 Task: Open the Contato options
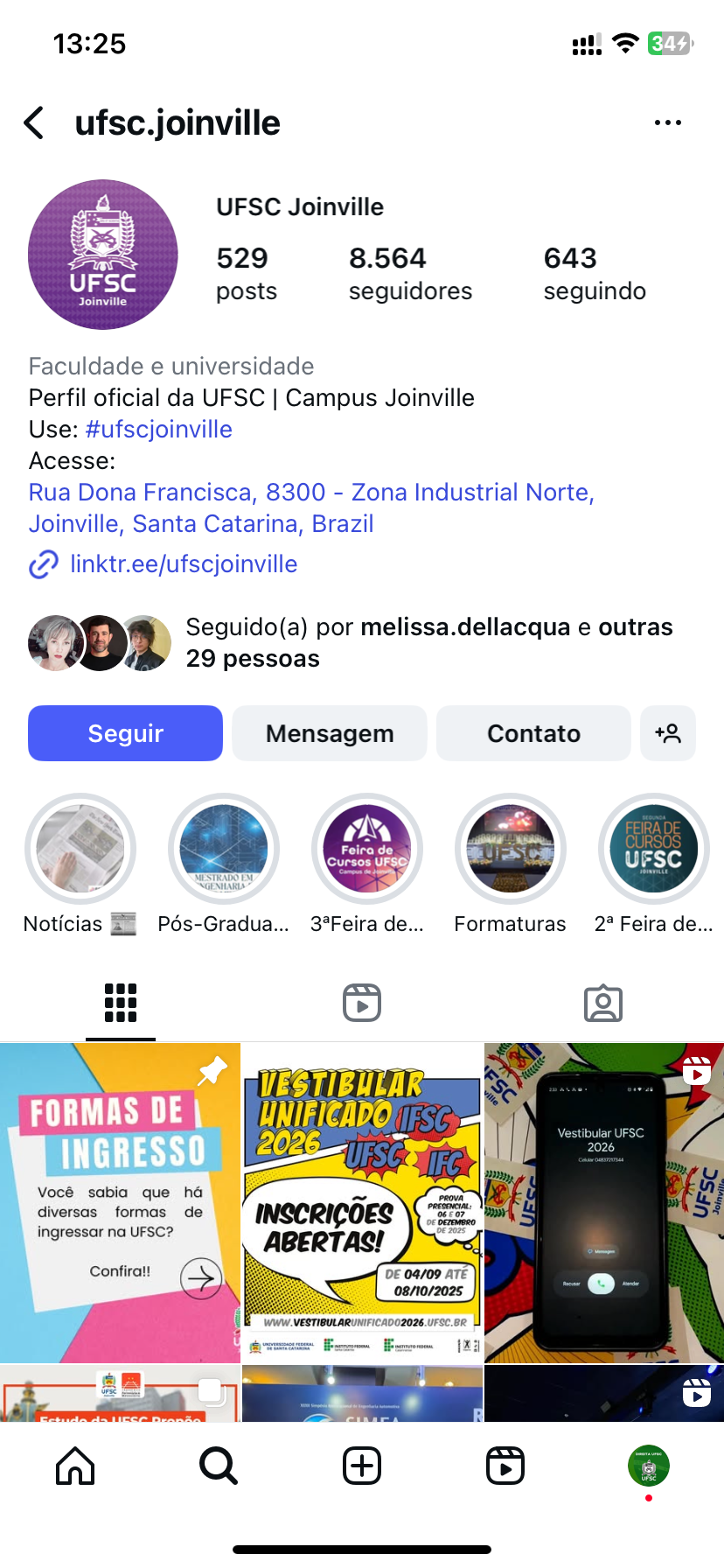[533, 733]
